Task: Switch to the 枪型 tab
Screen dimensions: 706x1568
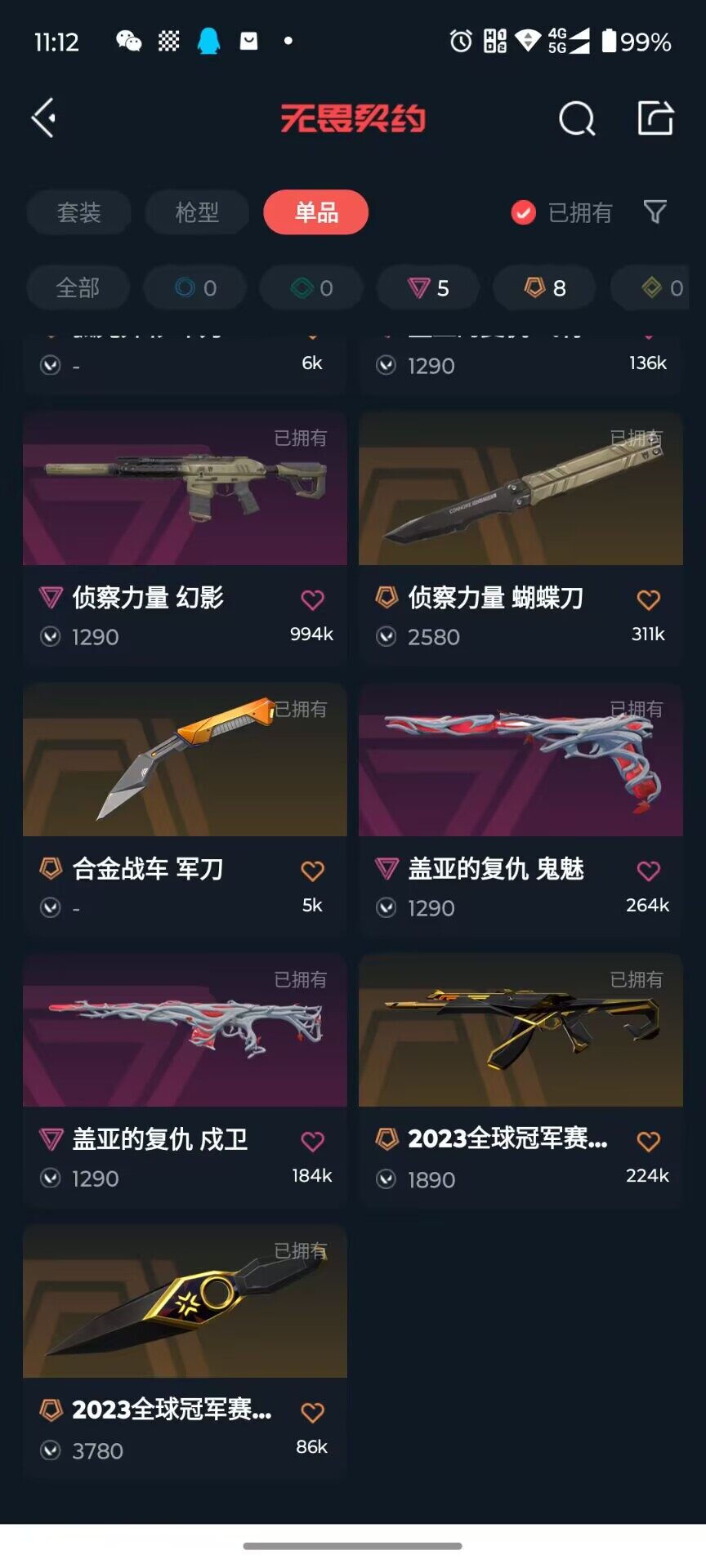Action: click(197, 212)
